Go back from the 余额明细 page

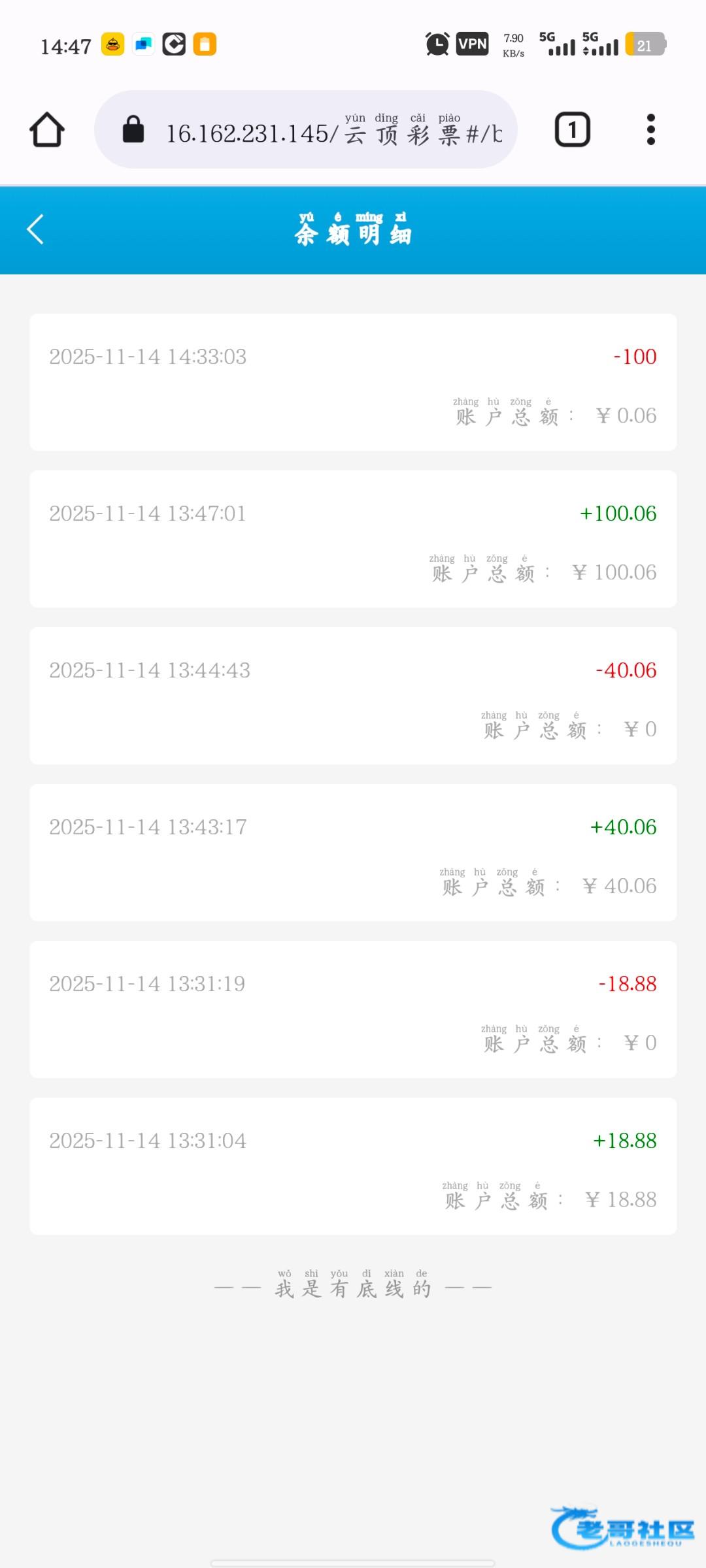coord(36,229)
